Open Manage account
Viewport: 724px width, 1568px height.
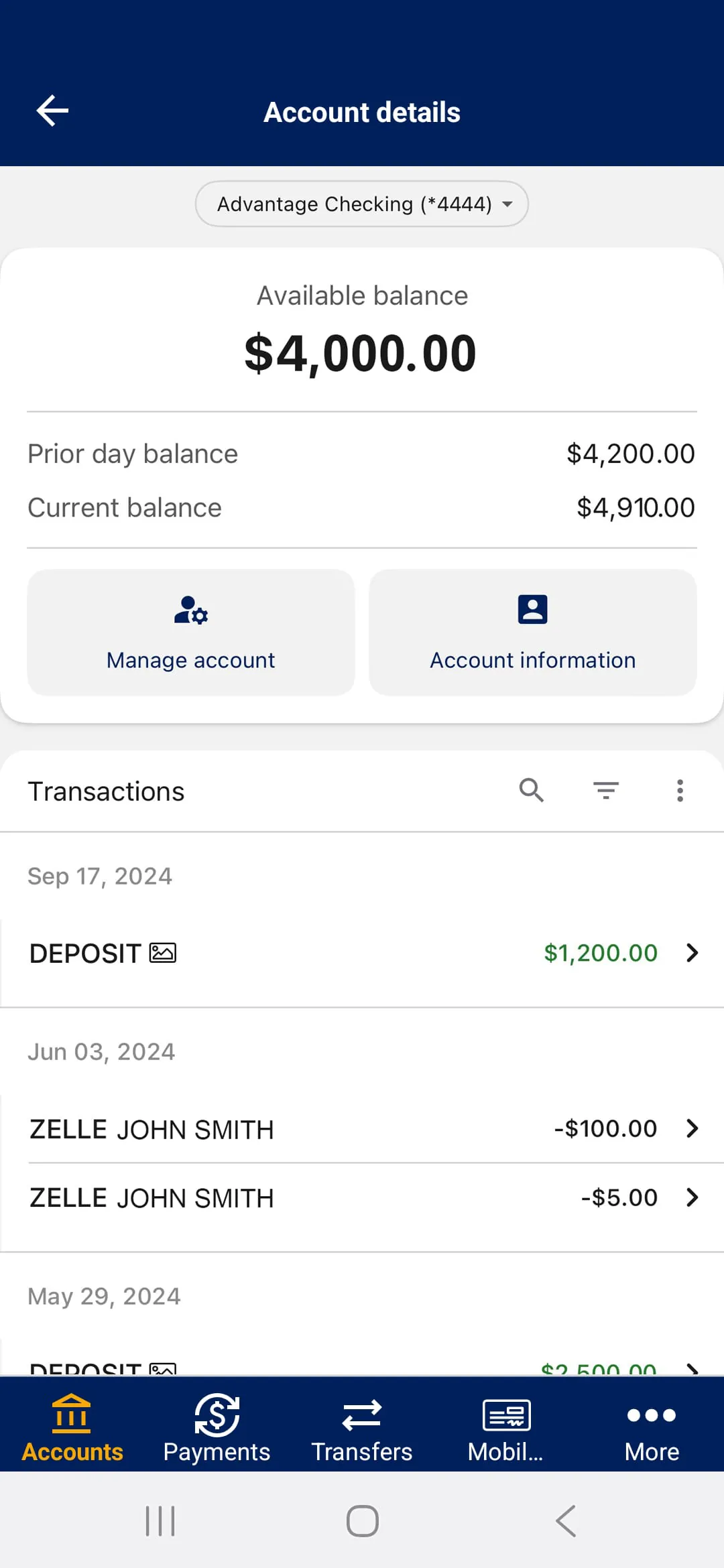click(190, 632)
